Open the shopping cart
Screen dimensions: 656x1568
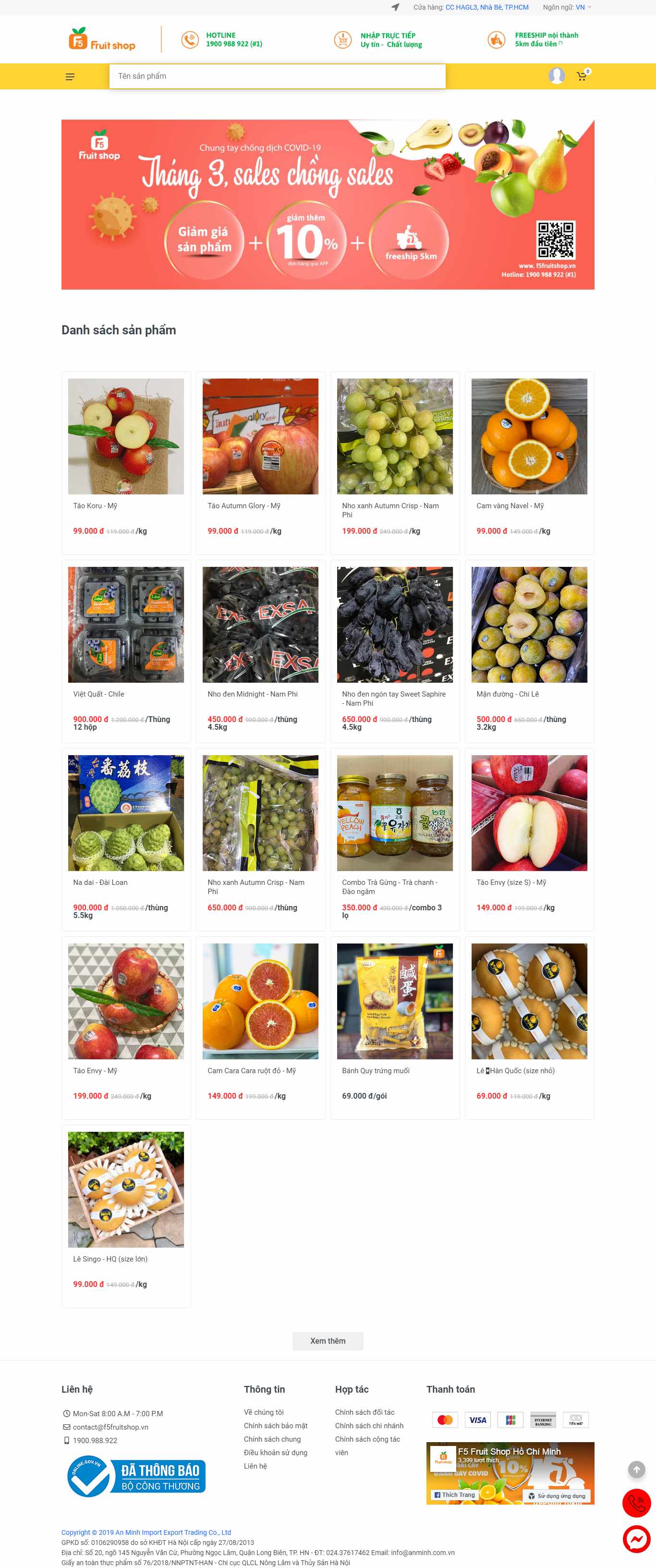[x=582, y=76]
